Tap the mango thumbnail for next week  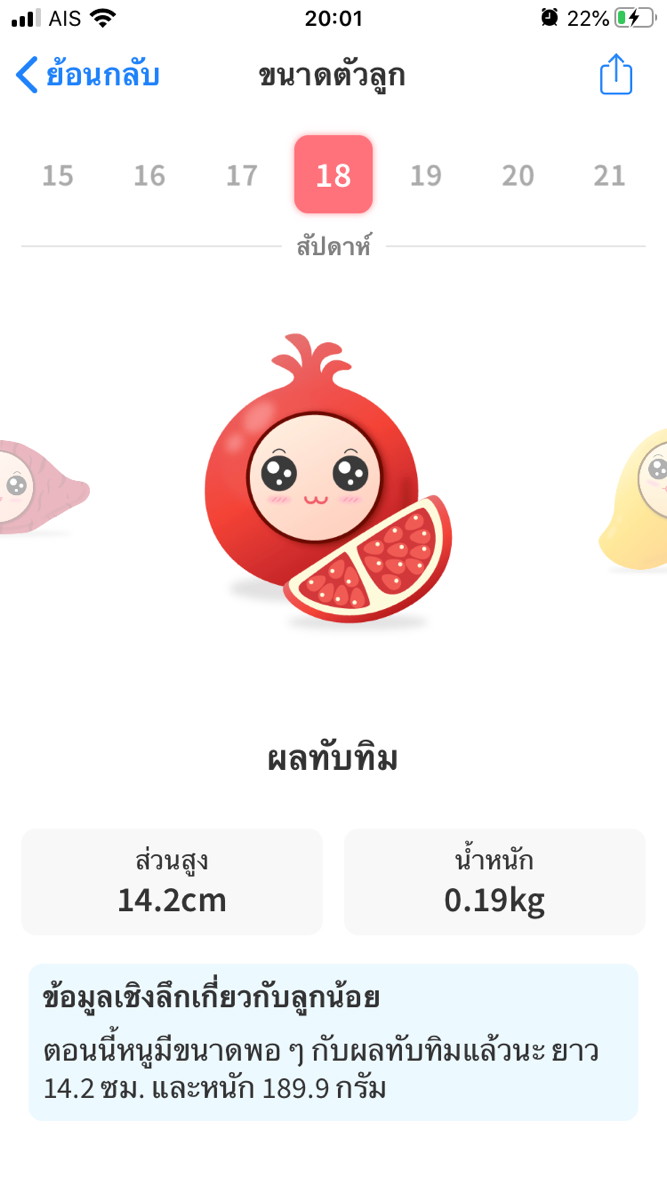coord(639,497)
